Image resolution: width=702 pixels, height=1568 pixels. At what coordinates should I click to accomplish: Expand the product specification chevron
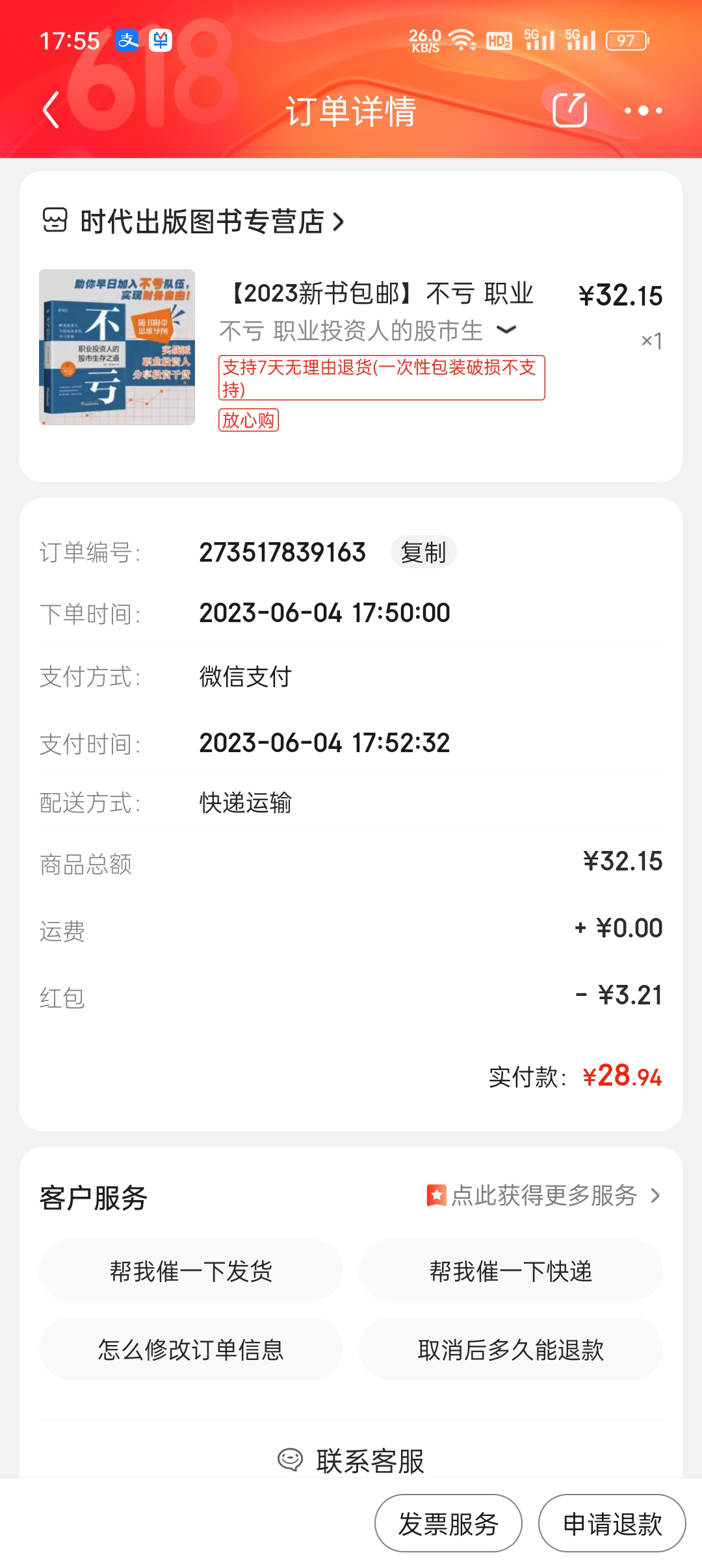coord(506,330)
